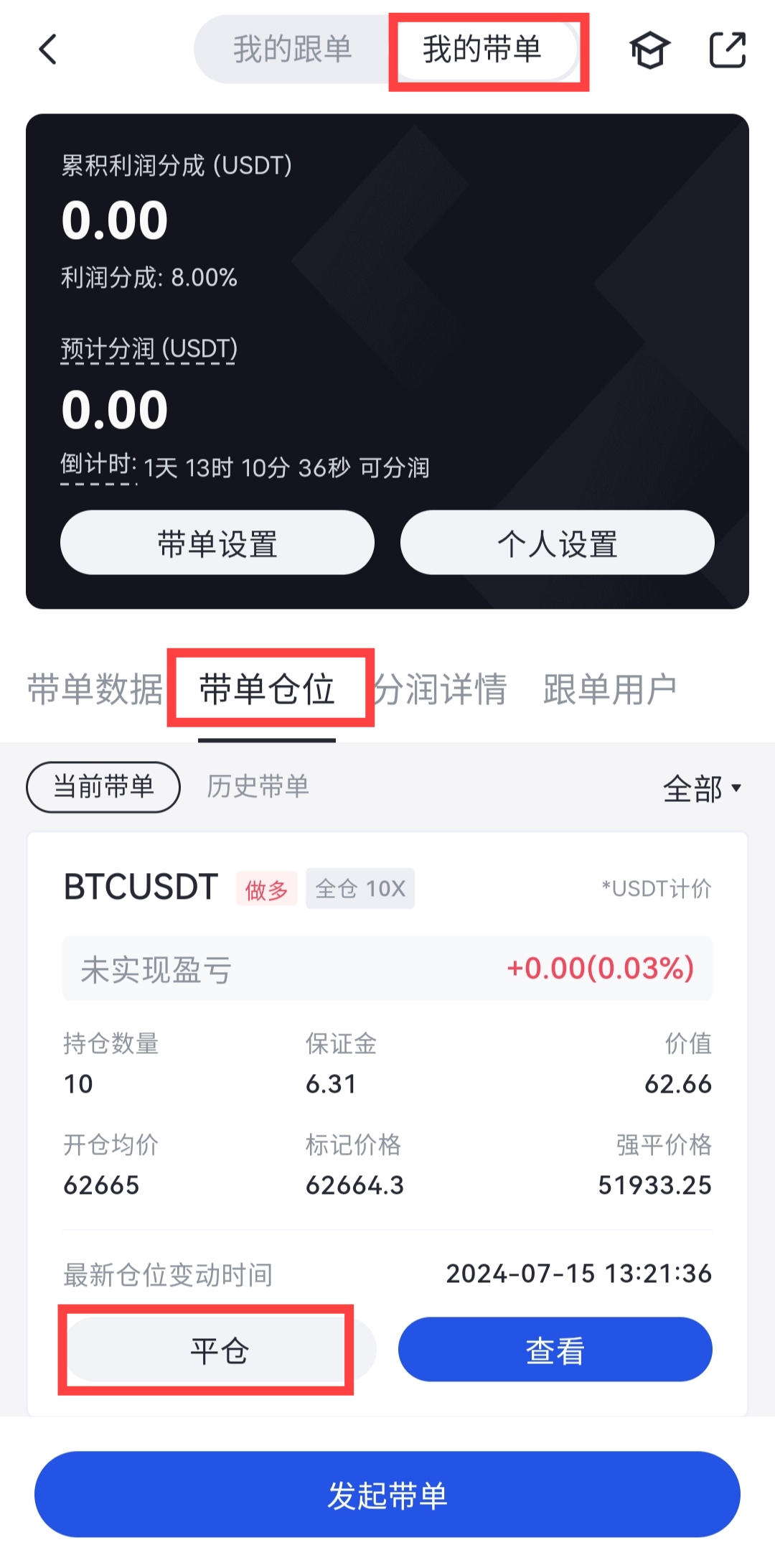Show 历史带单 history orders
This screenshot has width=775, height=1568.
coord(258,787)
